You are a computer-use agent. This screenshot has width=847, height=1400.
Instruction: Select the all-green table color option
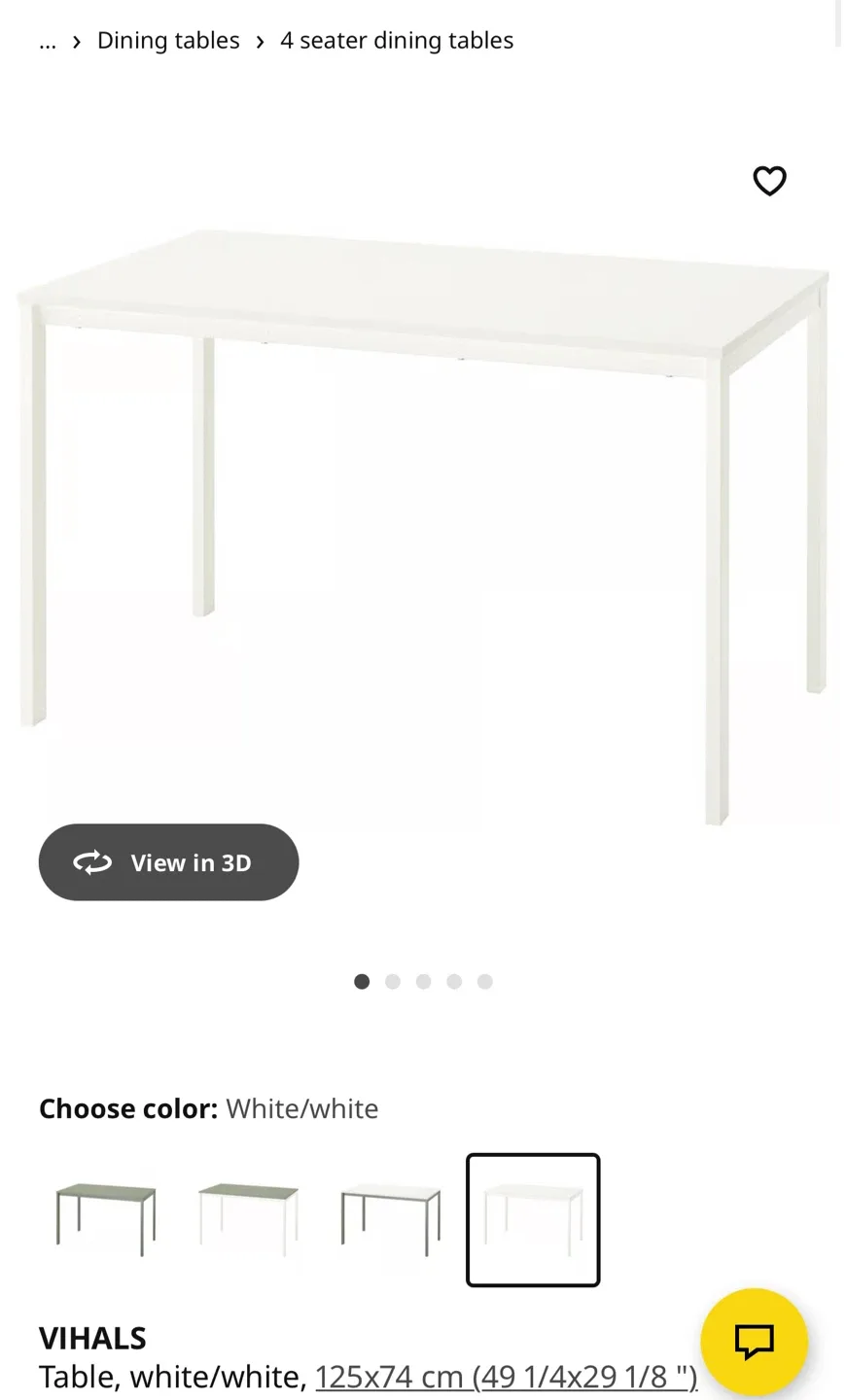point(106,1219)
